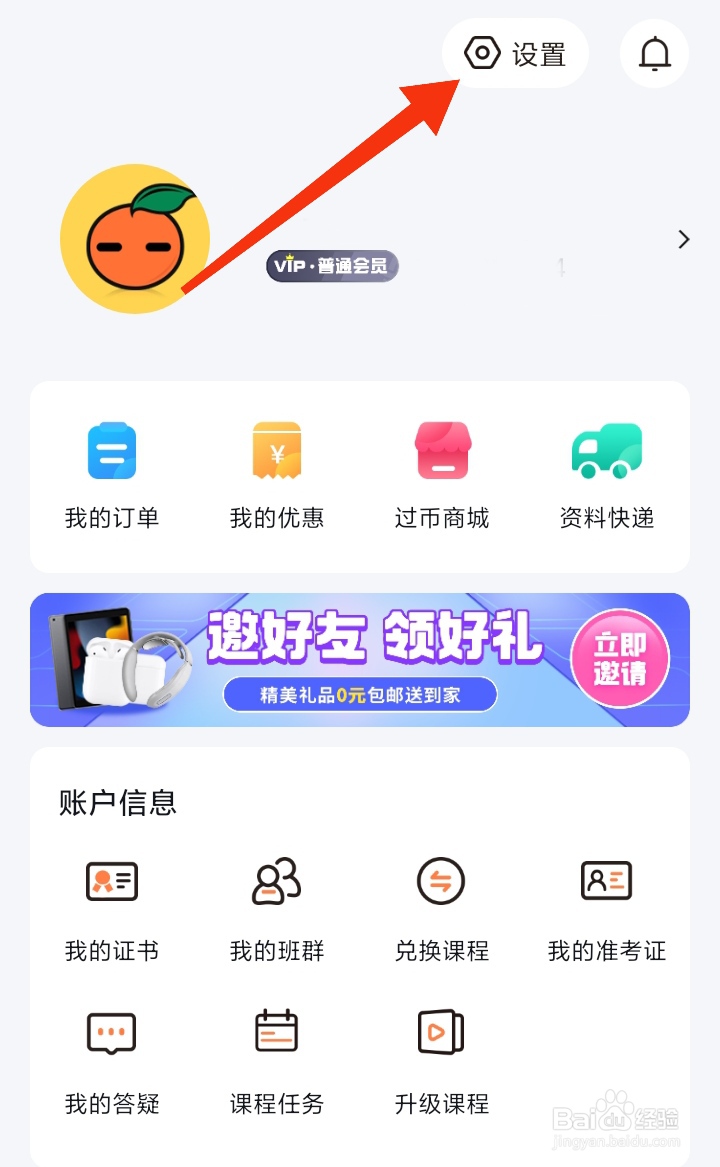Enter the 过币商城 mall icon
The image size is (720, 1167).
pyautogui.click(x=442, y=470)
